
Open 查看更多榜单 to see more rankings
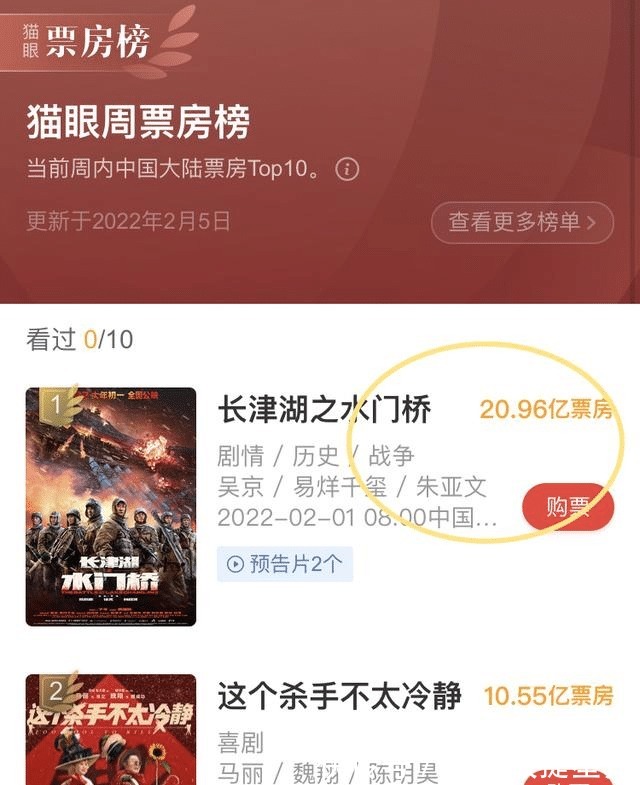tap(522, 222)
